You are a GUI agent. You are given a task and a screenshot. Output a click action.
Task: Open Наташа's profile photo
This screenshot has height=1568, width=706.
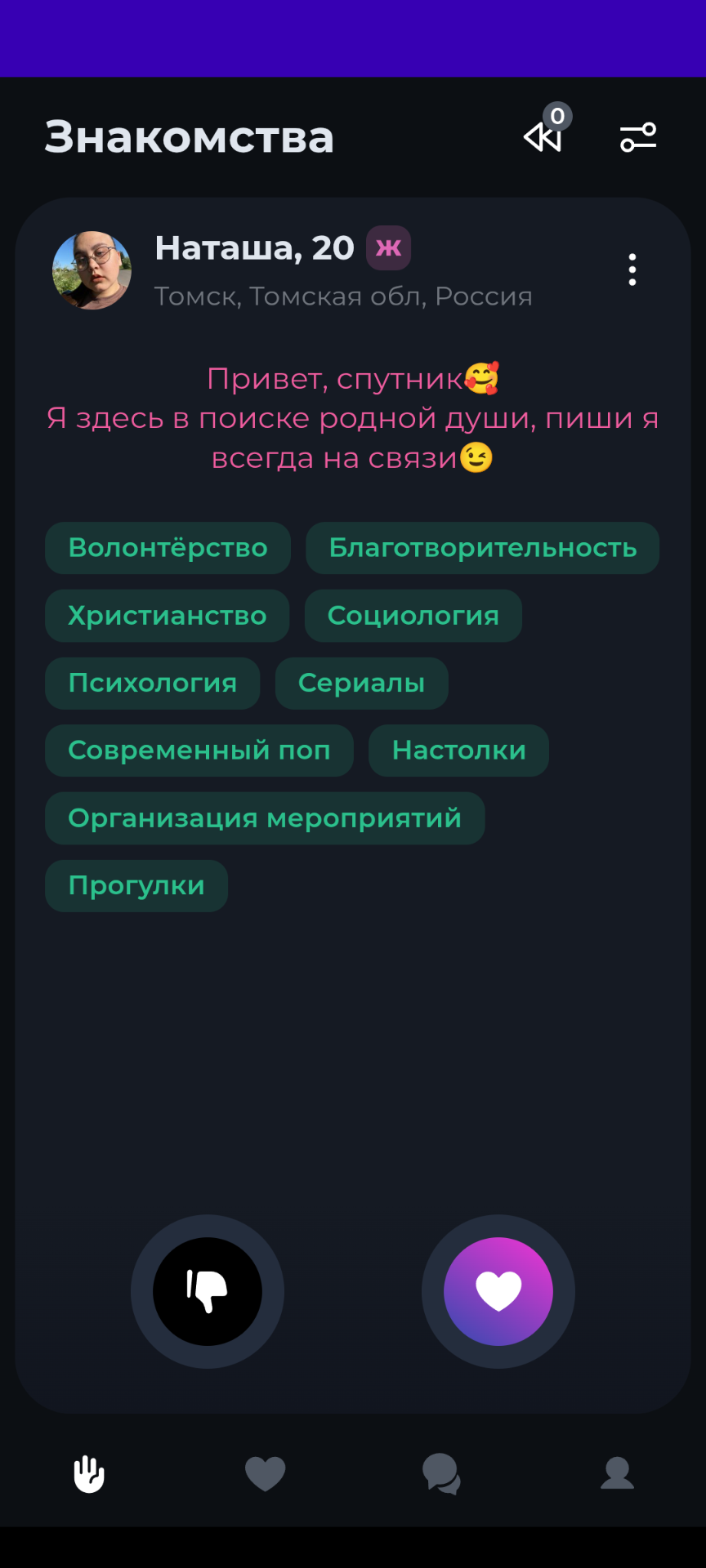point(92,270)
